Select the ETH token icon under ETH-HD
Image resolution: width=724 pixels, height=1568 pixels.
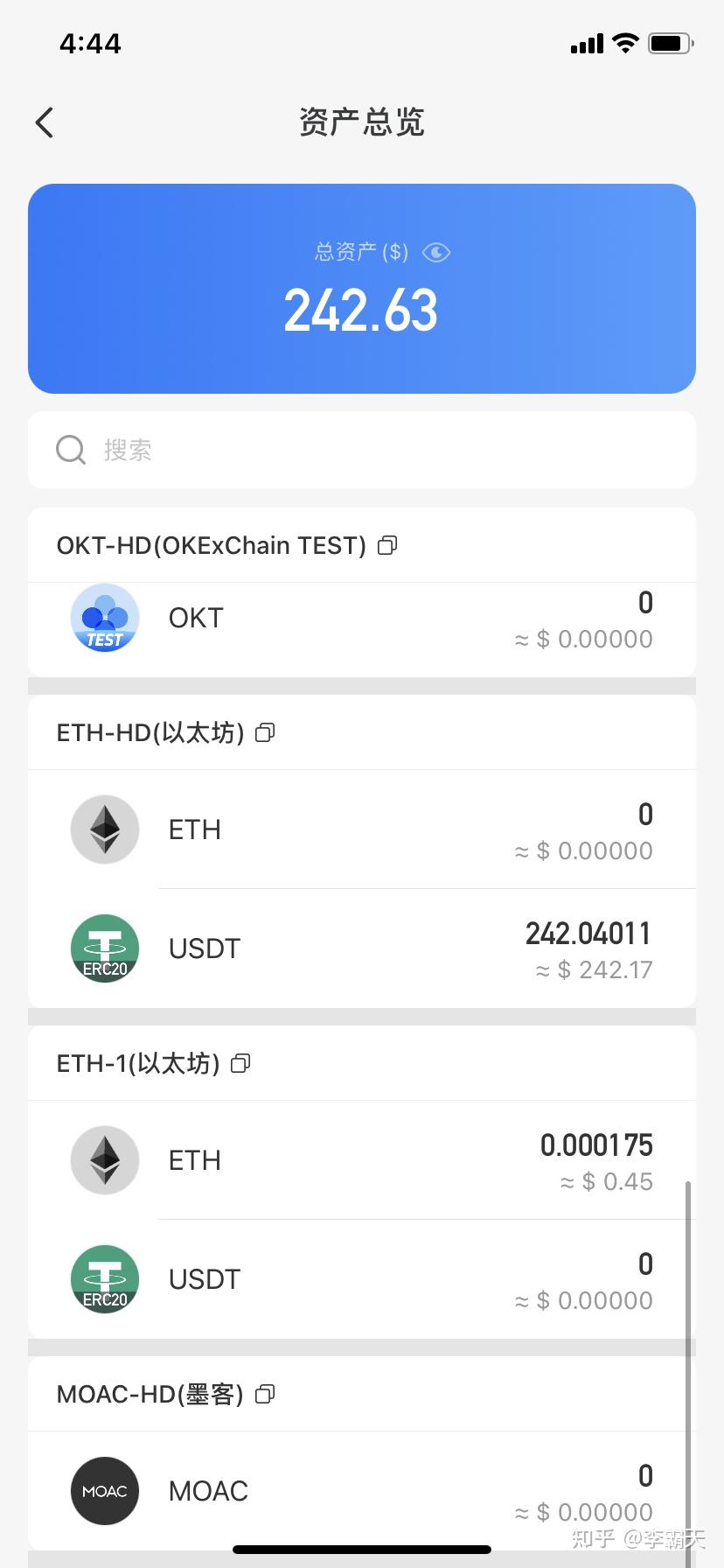tap(104, 829)
